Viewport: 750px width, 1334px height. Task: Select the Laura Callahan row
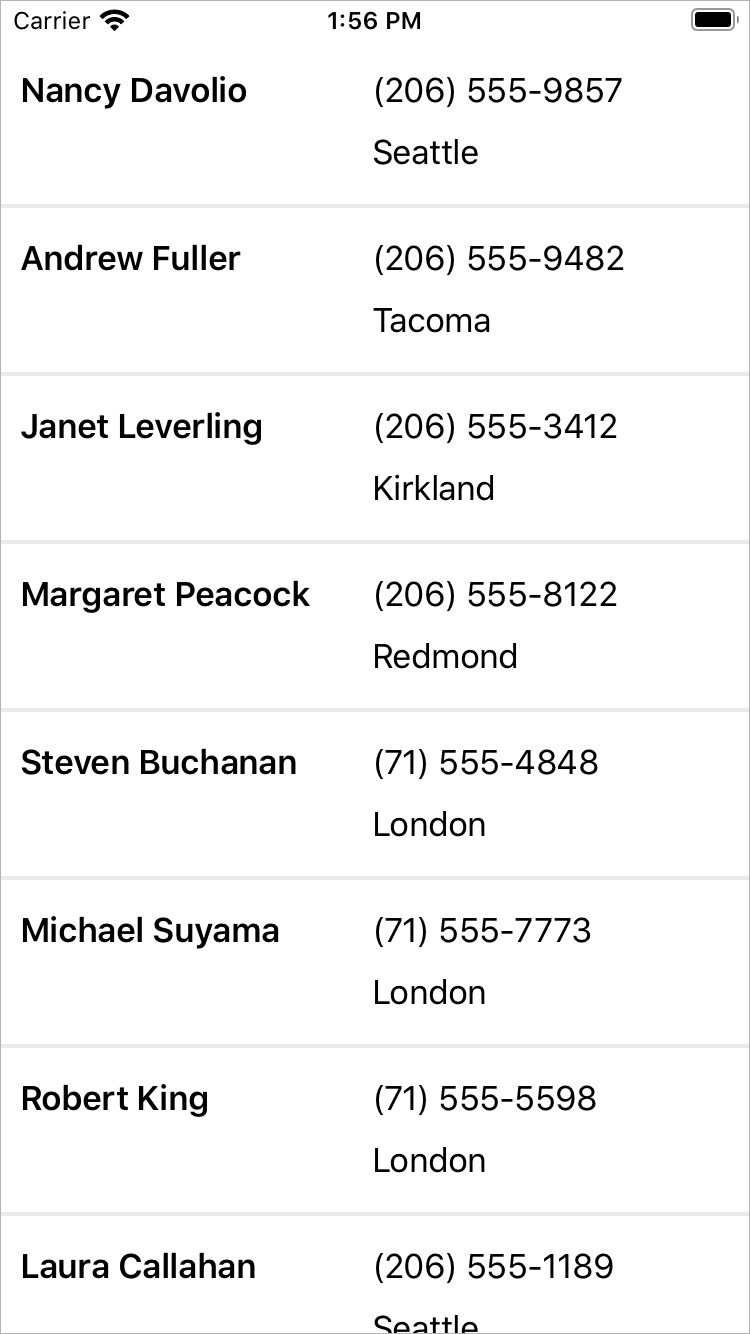tap(374, 1280)
